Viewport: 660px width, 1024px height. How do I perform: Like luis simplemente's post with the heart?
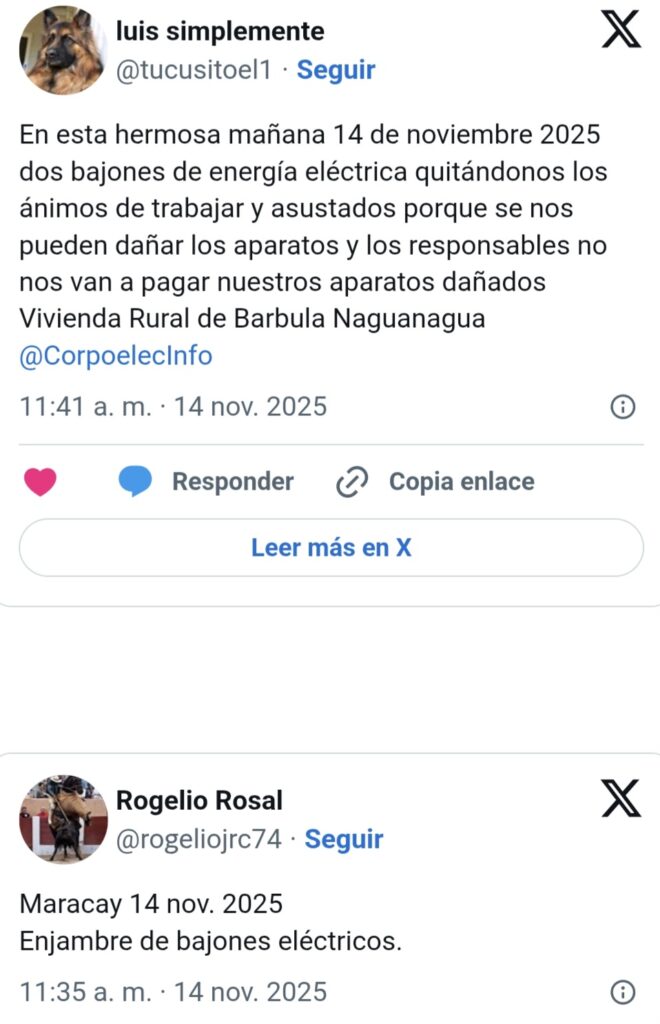pyautogui.click(x=40, y=482)
